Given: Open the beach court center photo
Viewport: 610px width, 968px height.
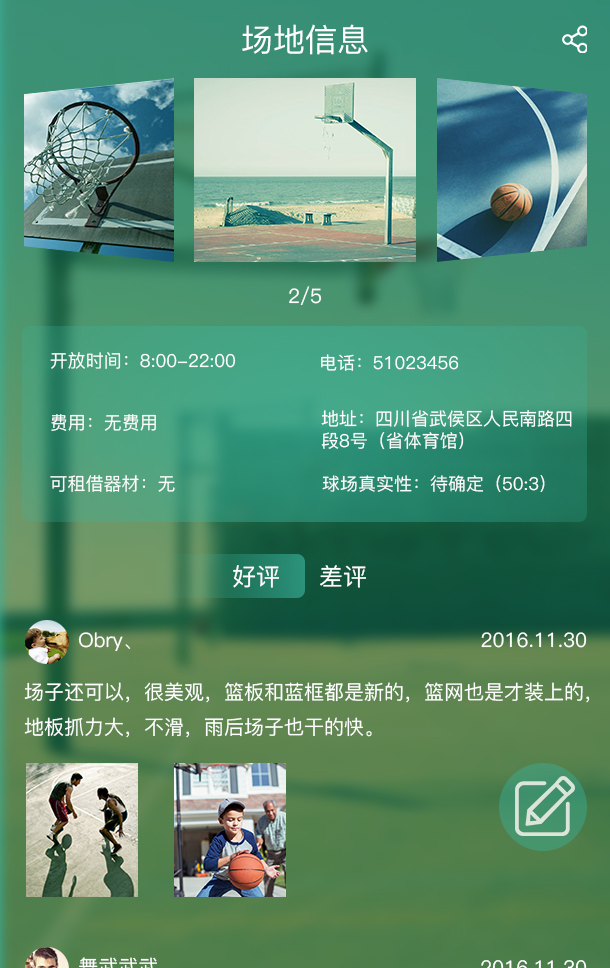Looking at the screenshot, I should click(x=304, y=170).
